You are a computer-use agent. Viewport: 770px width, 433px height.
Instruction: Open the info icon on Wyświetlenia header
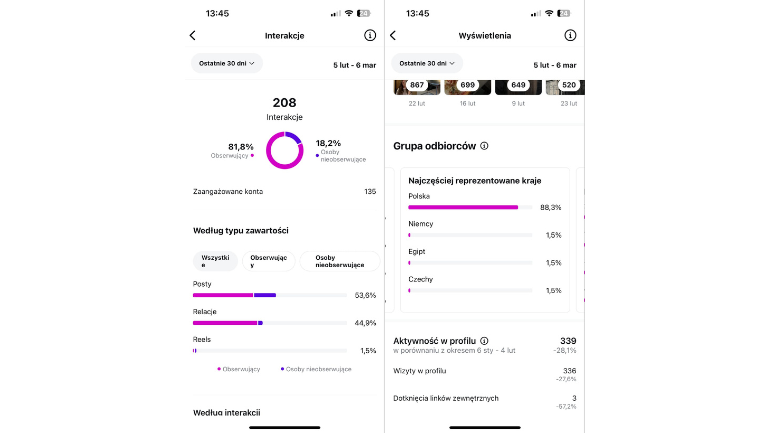(570, 35)
